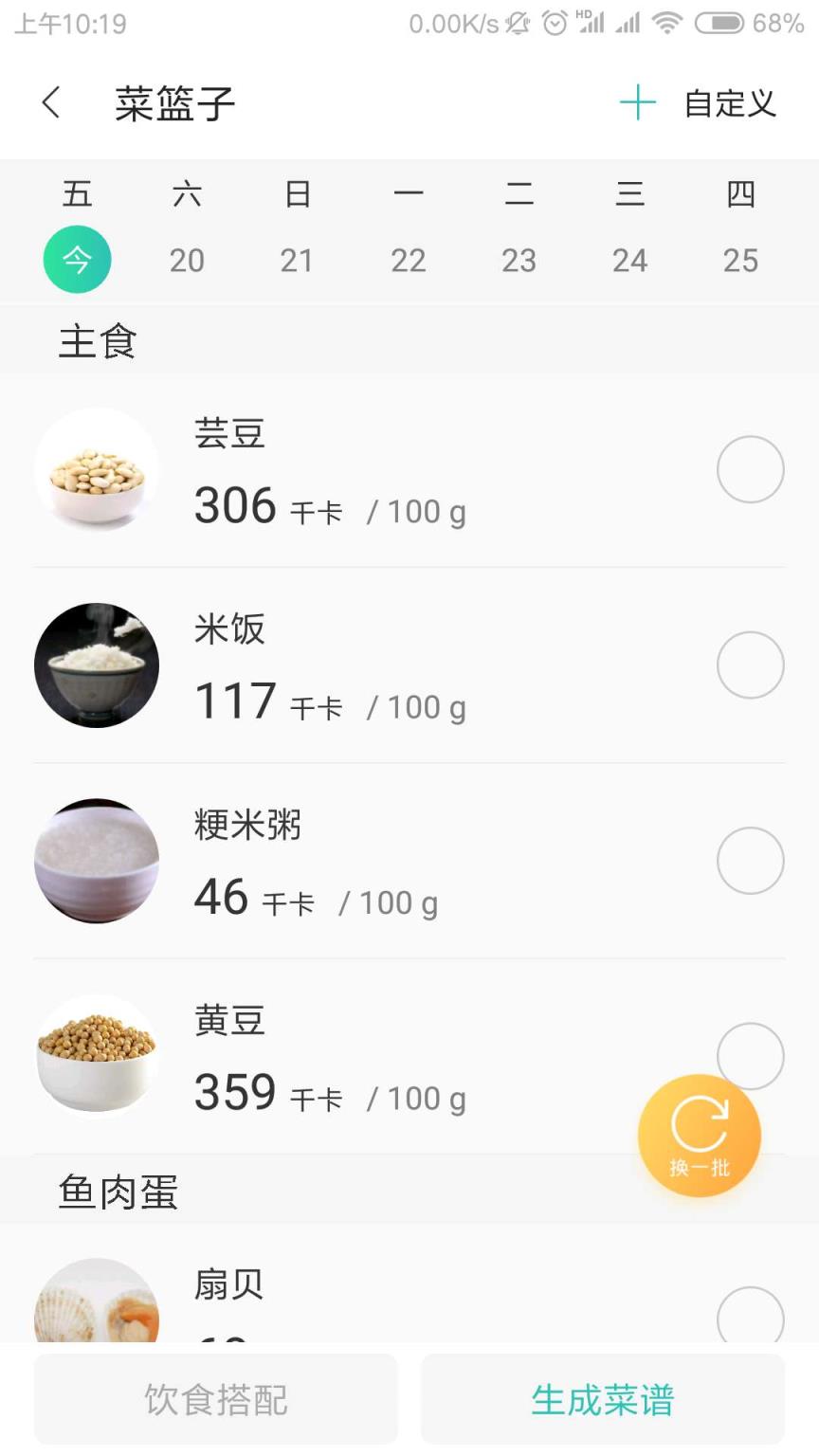The width and height of the screenshot is (819, 1456).
Task: Tap the plus icon next to 自定义
Action: pos(638,102)
